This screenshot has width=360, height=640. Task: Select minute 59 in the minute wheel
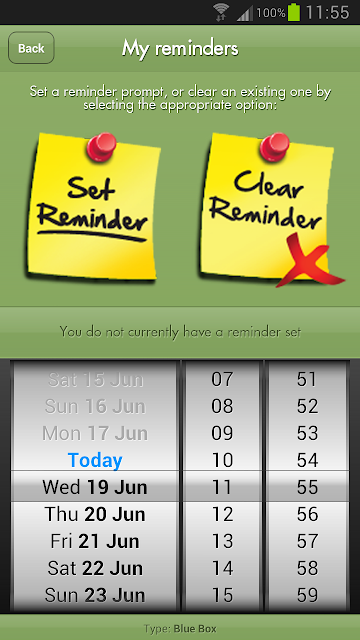click(307, 595)
